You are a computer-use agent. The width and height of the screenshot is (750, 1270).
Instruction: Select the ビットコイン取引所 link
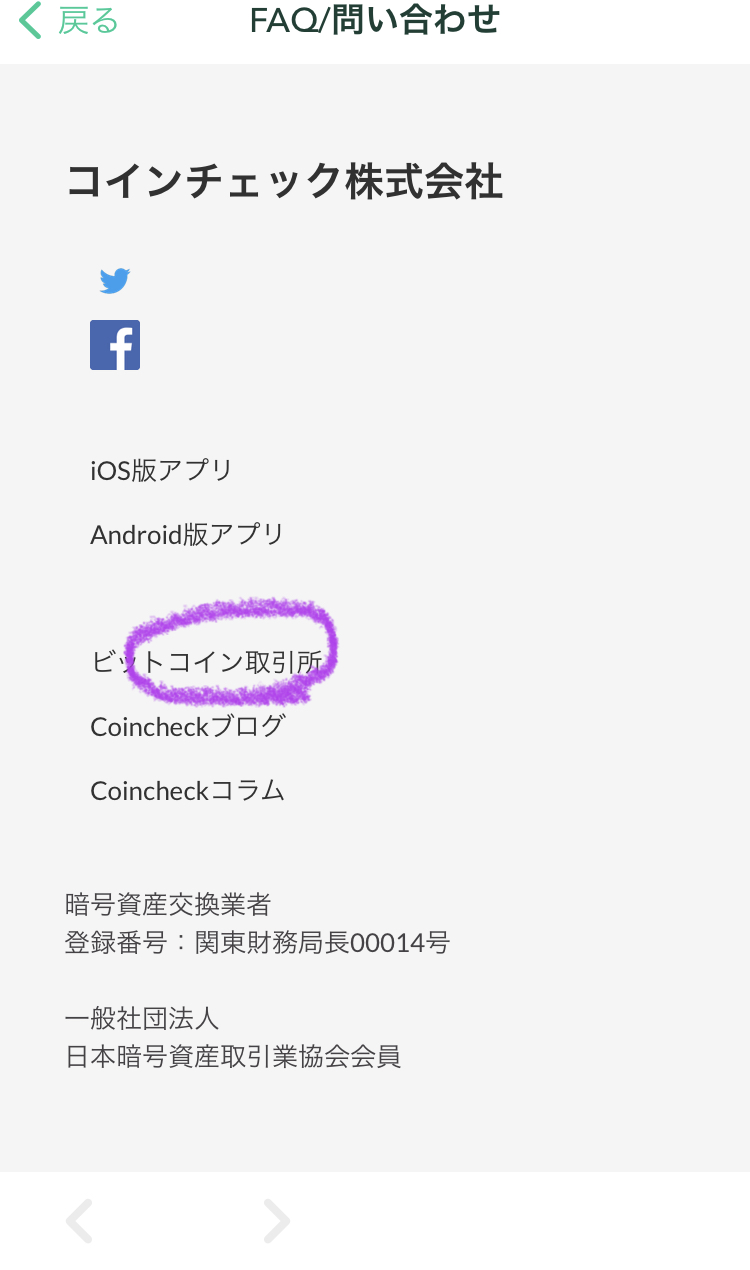click(207, 662)
